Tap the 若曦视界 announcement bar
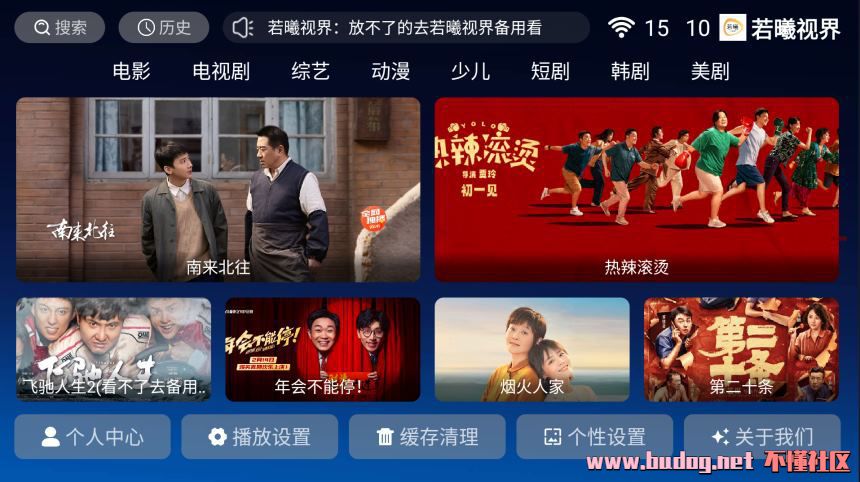860x482 pixels. coord(405,28)
